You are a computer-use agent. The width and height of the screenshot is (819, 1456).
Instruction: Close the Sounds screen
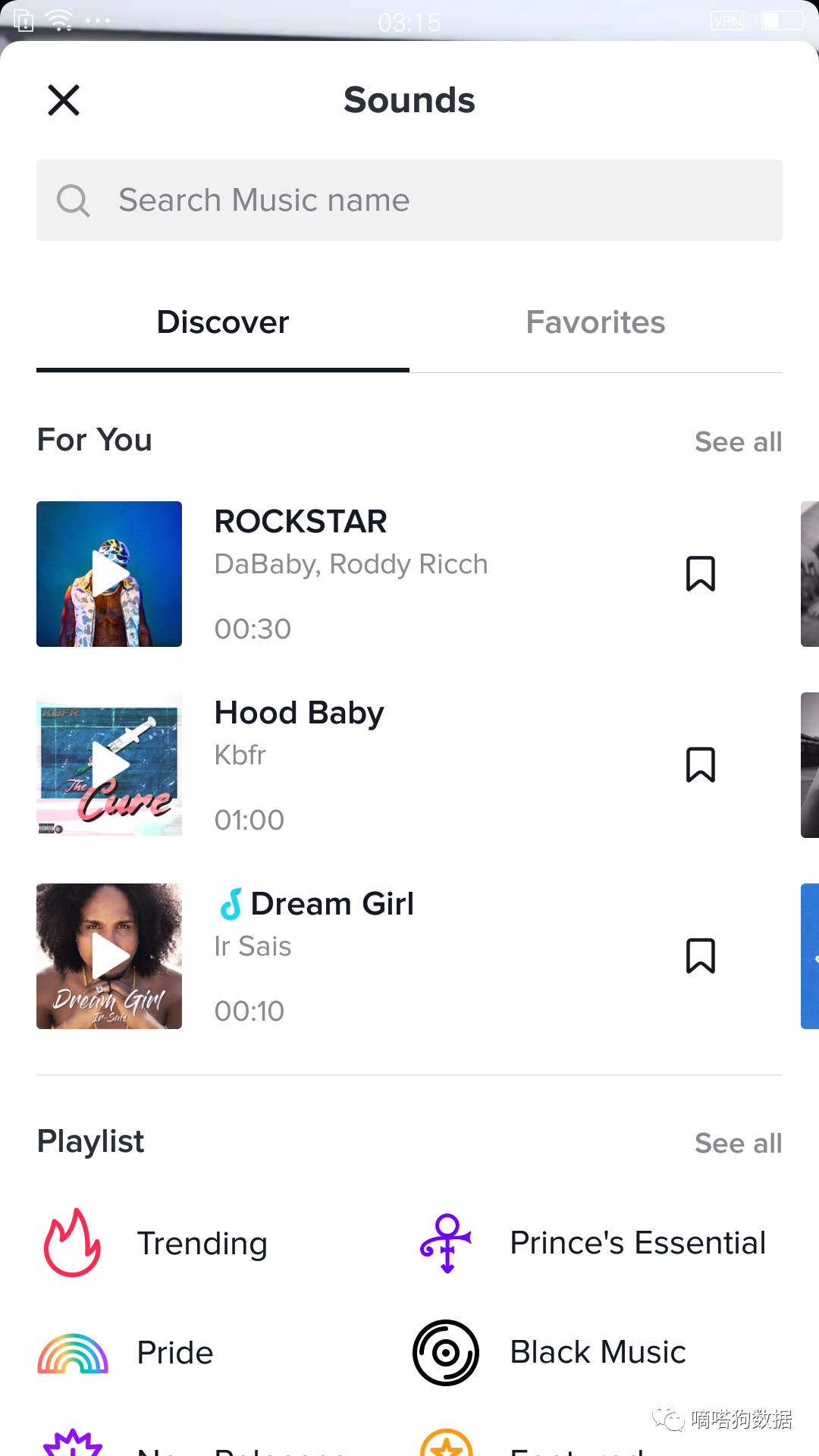pos(64,100)
